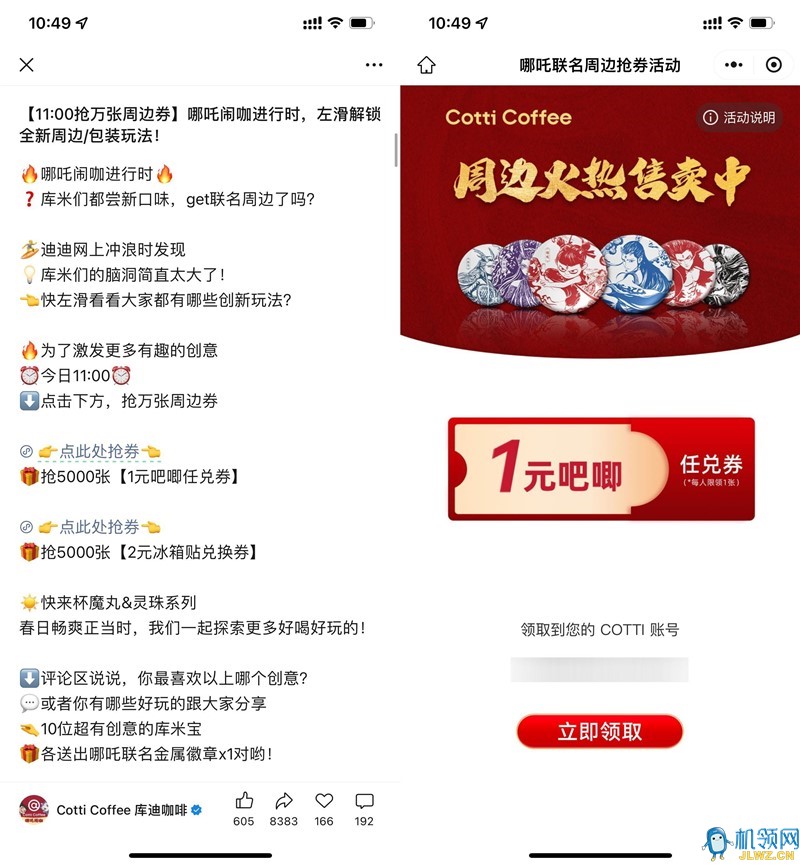
Task: Open the article's three-dot overflow menu
Action: click(x=374, y=65)
